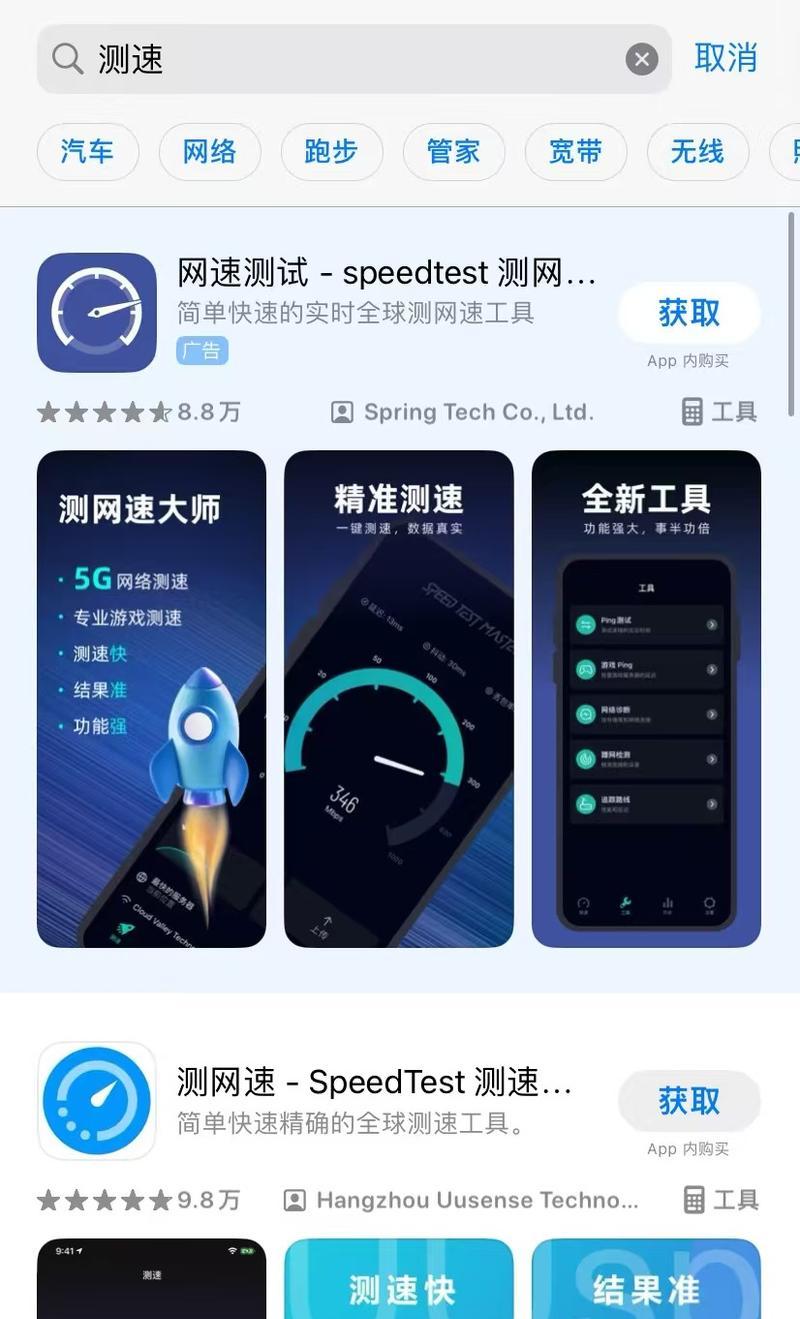Select the 宽带 suggestion chip
Image resolution: width=800 pixels, height=1319 pixels.
[x=576, y=152]
